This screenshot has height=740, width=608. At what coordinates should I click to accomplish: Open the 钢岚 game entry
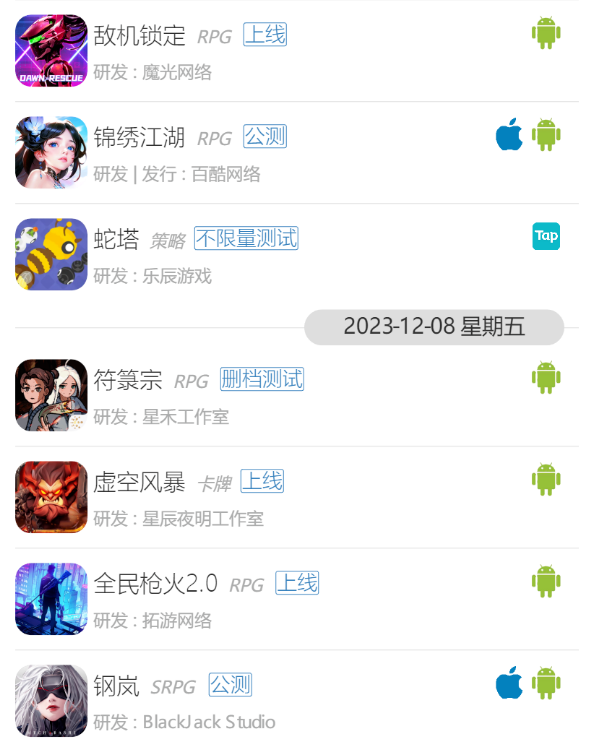coord(116,686)
